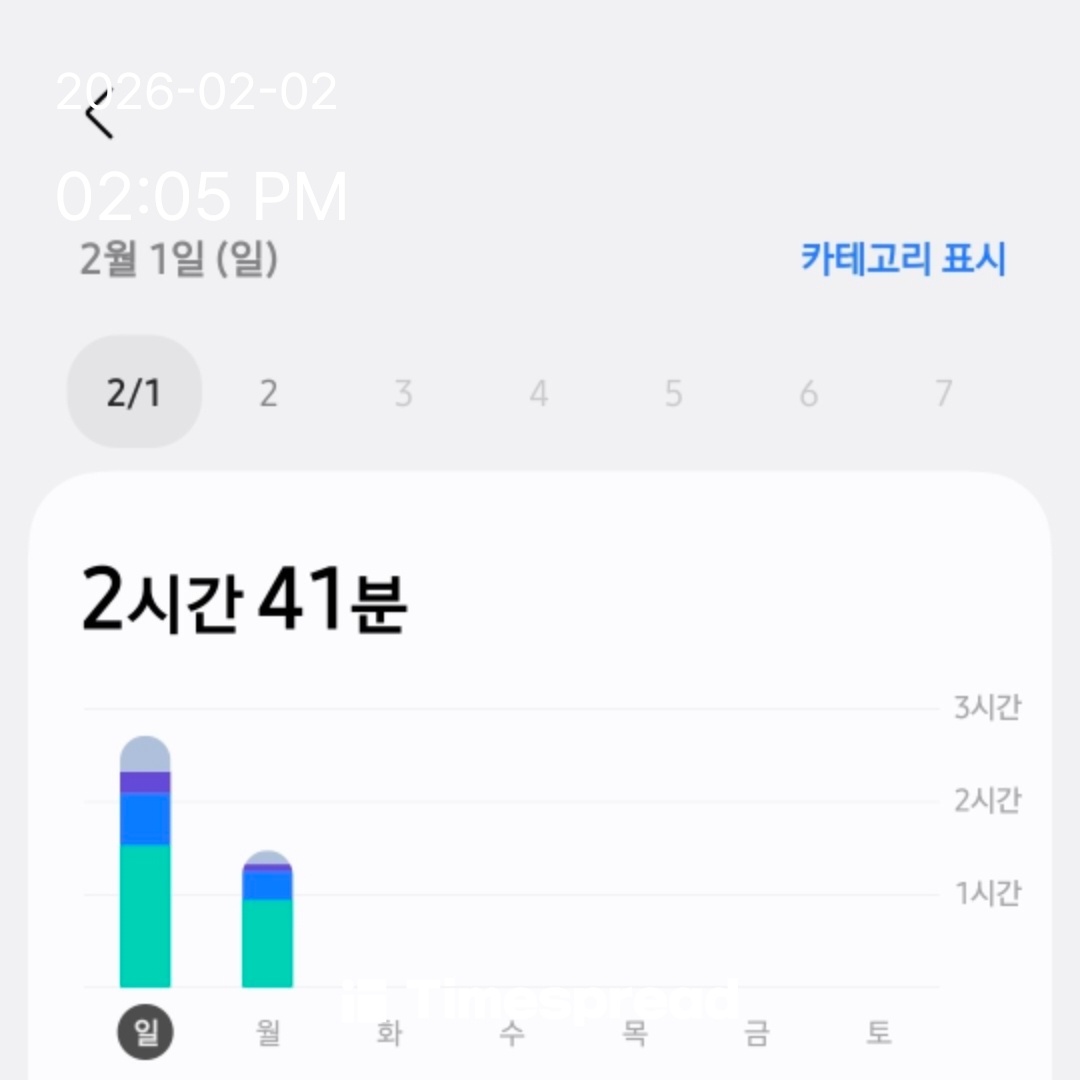
Task: Tap the 카테고리 표시 link
Action: 902,259
